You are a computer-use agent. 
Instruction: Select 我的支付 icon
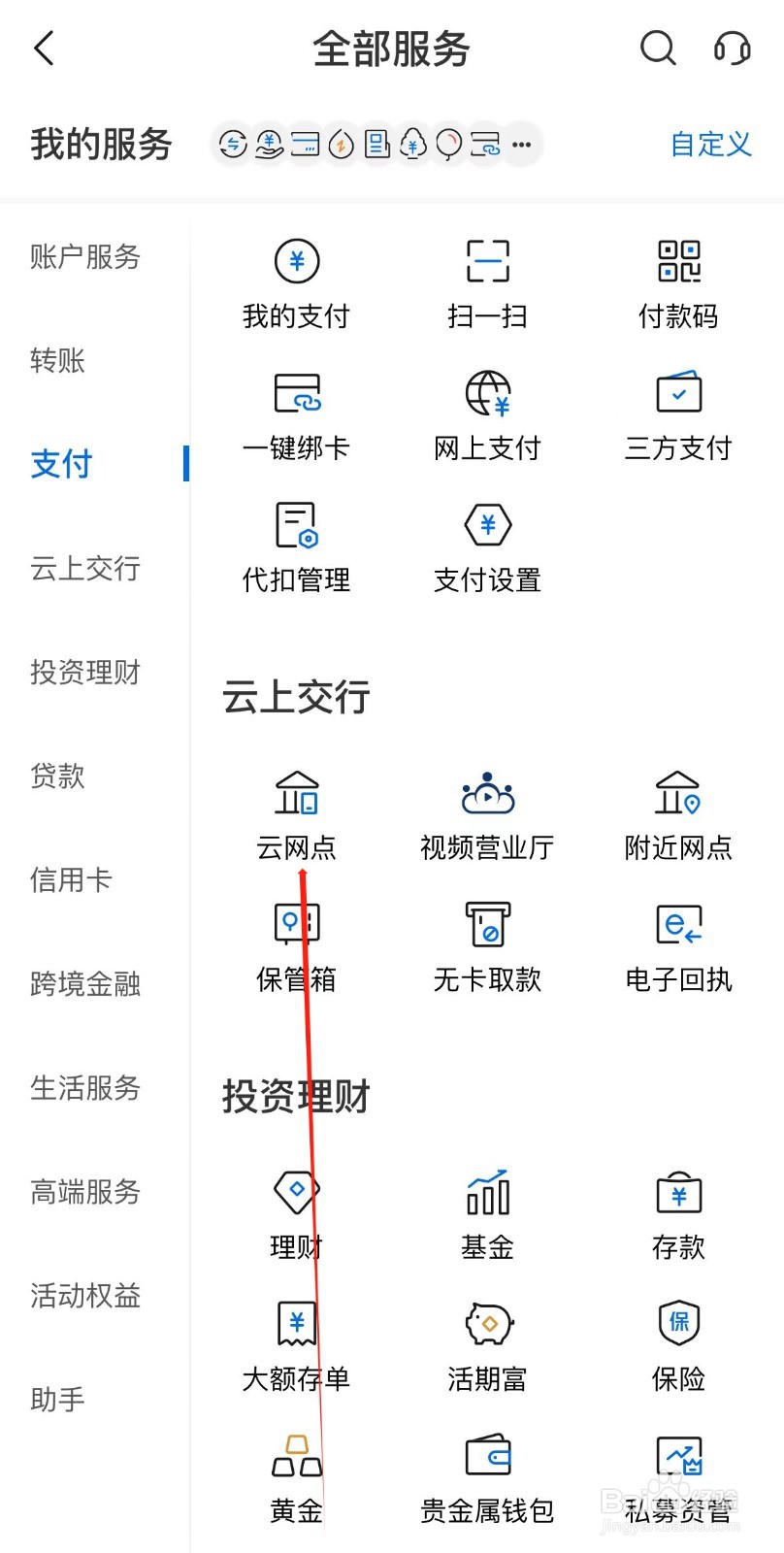(295, 281)
